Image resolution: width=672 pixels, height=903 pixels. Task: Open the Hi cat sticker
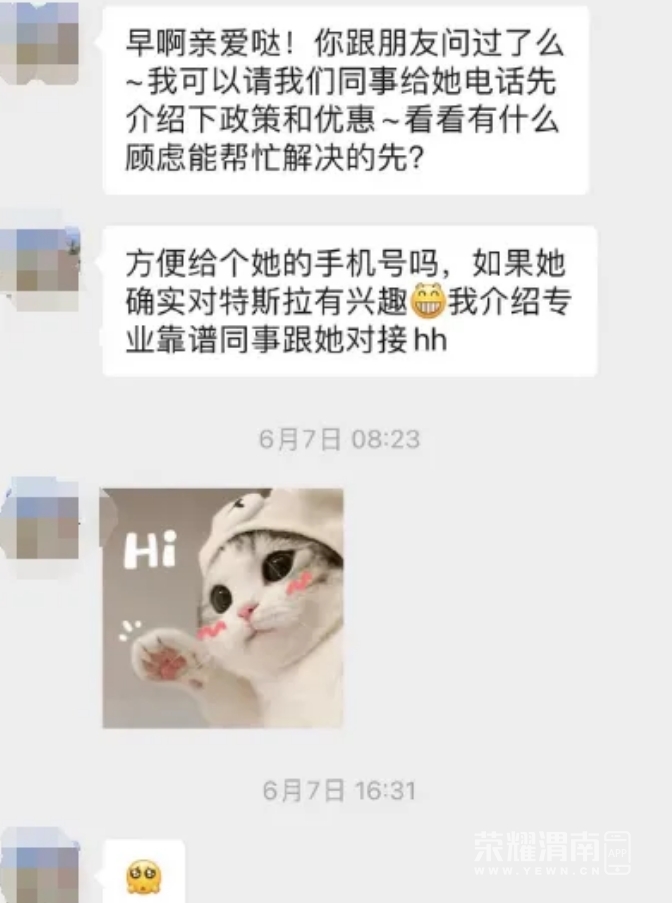[x=222, y=607]
